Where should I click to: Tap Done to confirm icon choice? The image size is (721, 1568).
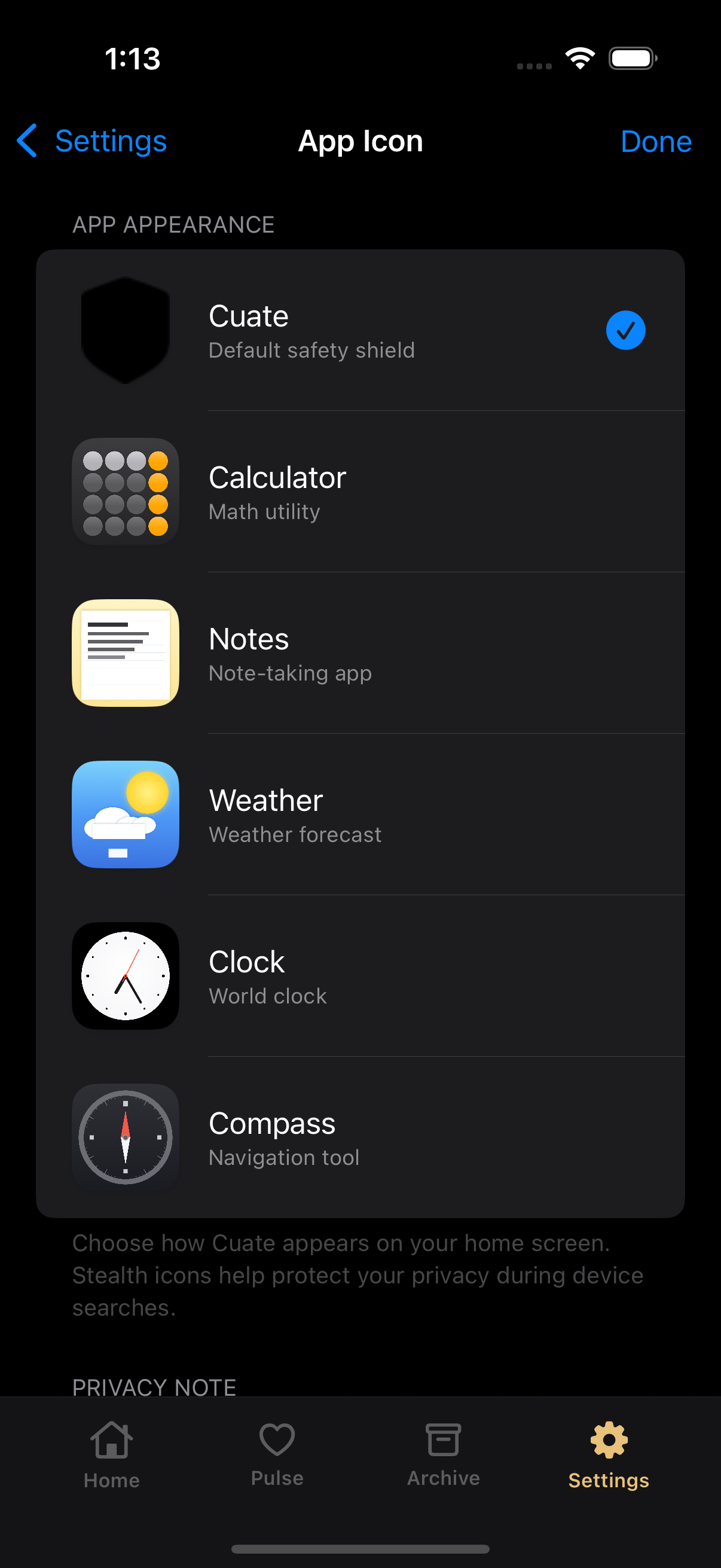(656, 141)
